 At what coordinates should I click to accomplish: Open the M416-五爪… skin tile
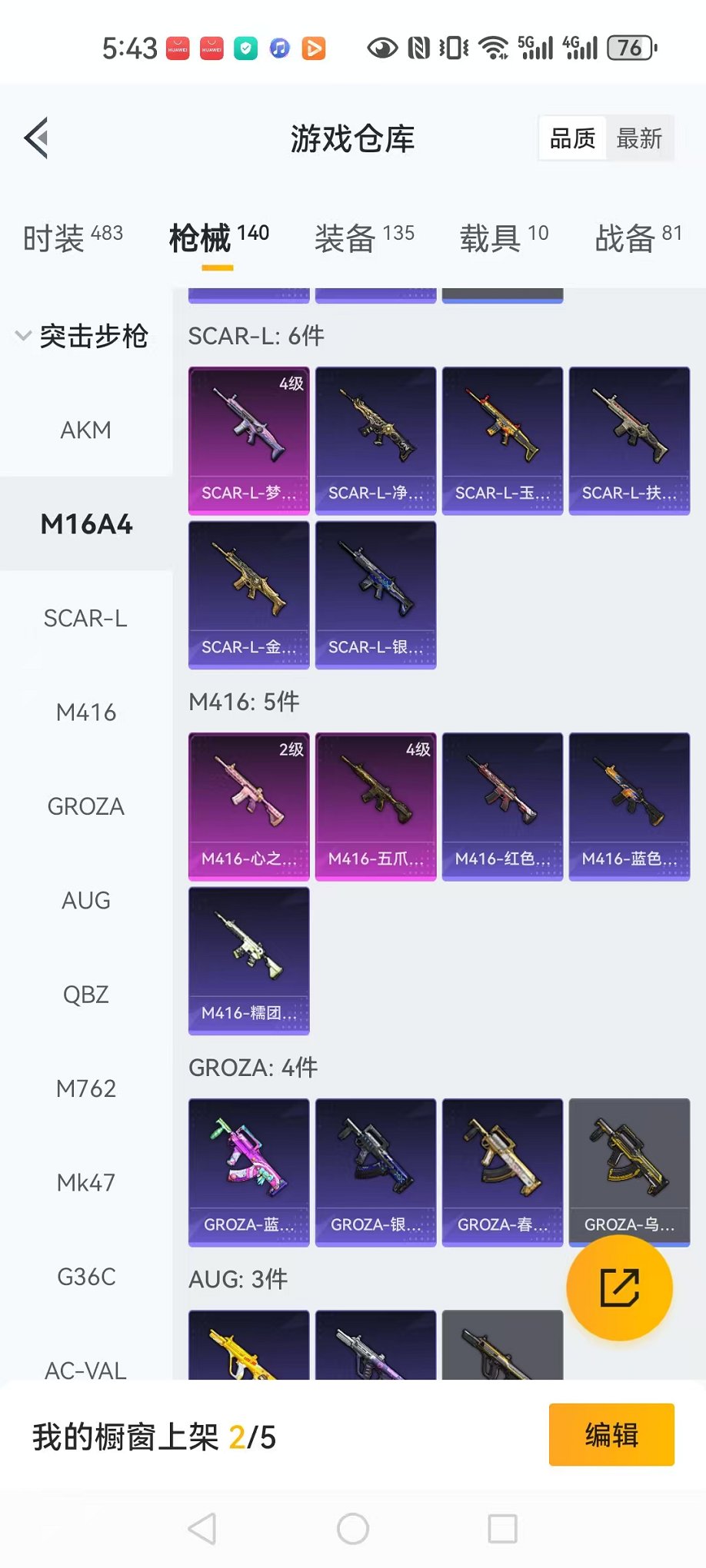375,806
